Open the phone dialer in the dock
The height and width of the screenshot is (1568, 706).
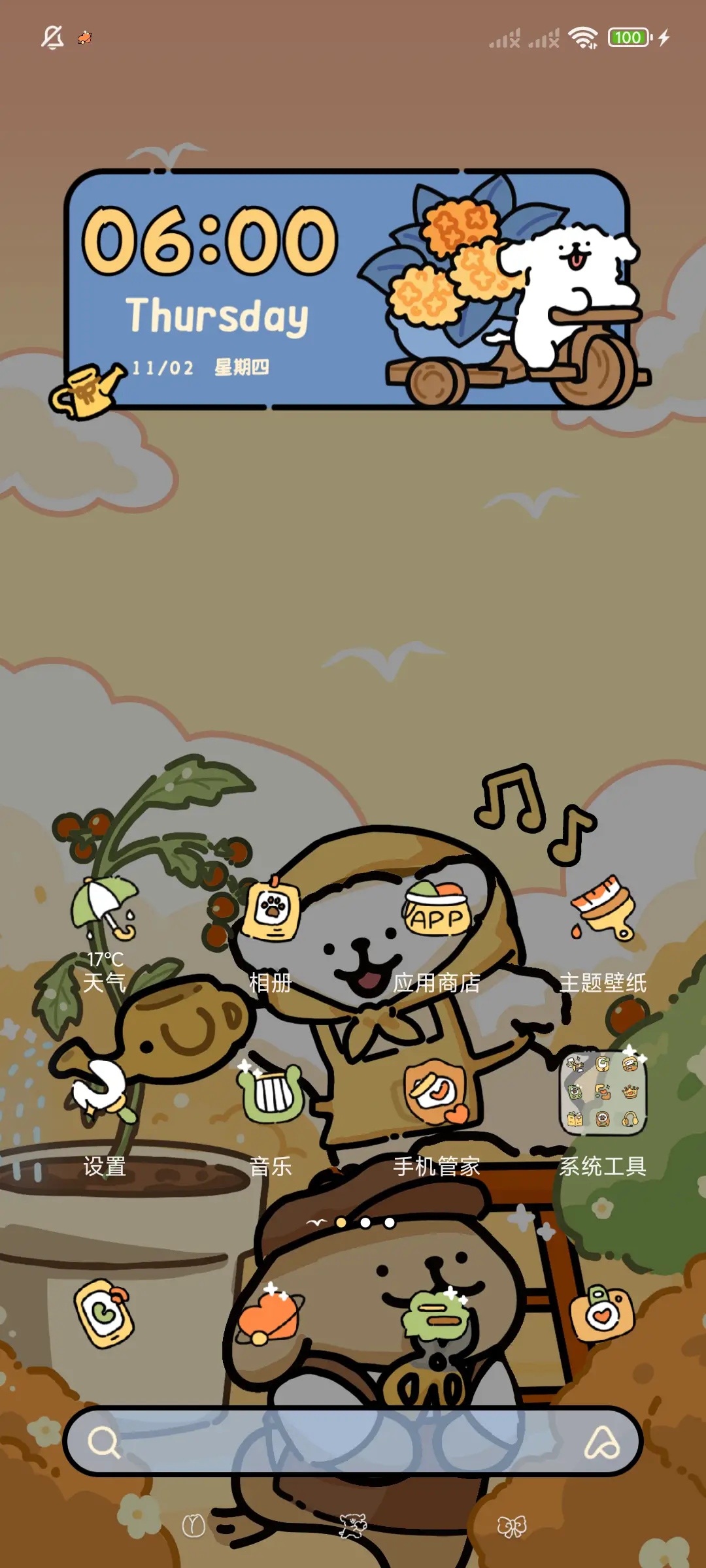pyautogui.click(x=105, y=1313)
